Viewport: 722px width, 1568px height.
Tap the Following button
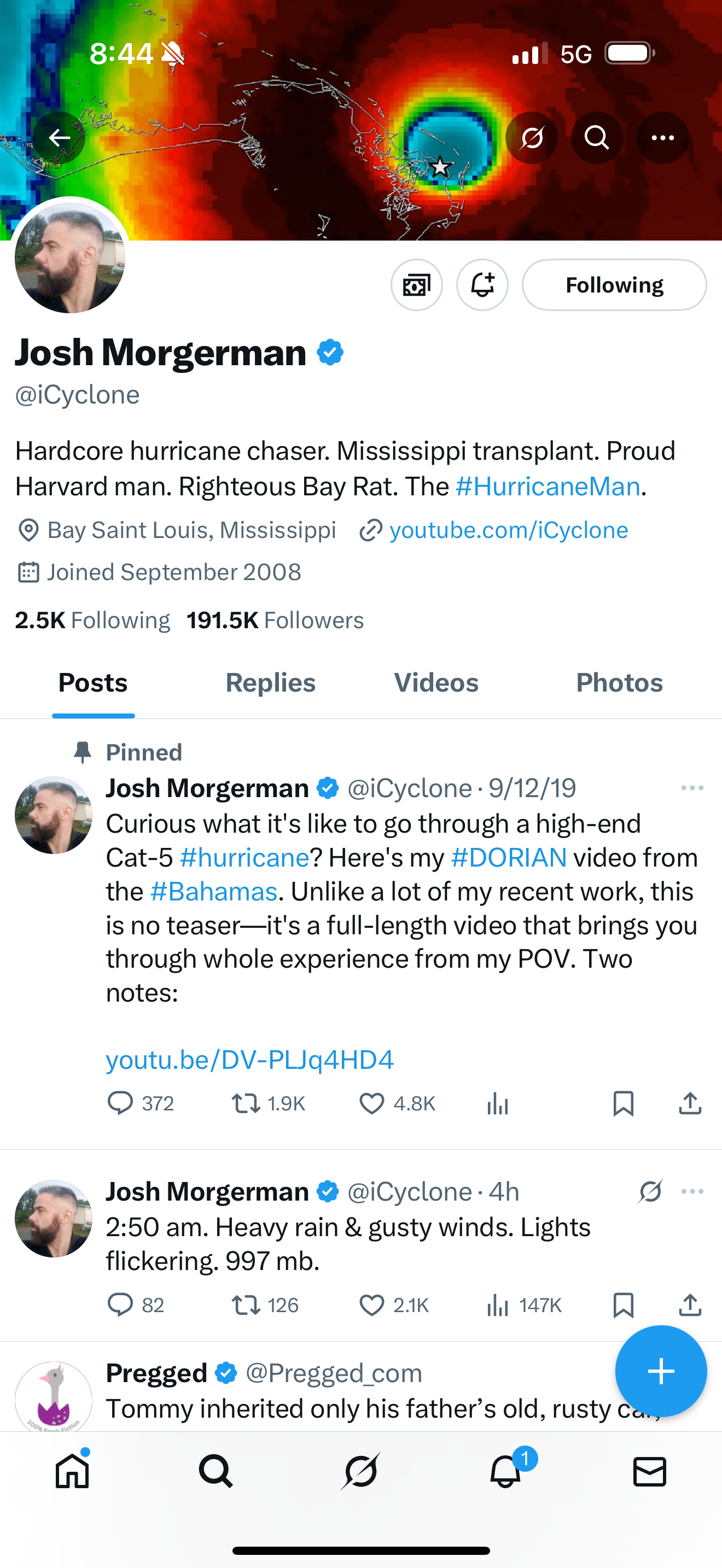pos(614,285)
